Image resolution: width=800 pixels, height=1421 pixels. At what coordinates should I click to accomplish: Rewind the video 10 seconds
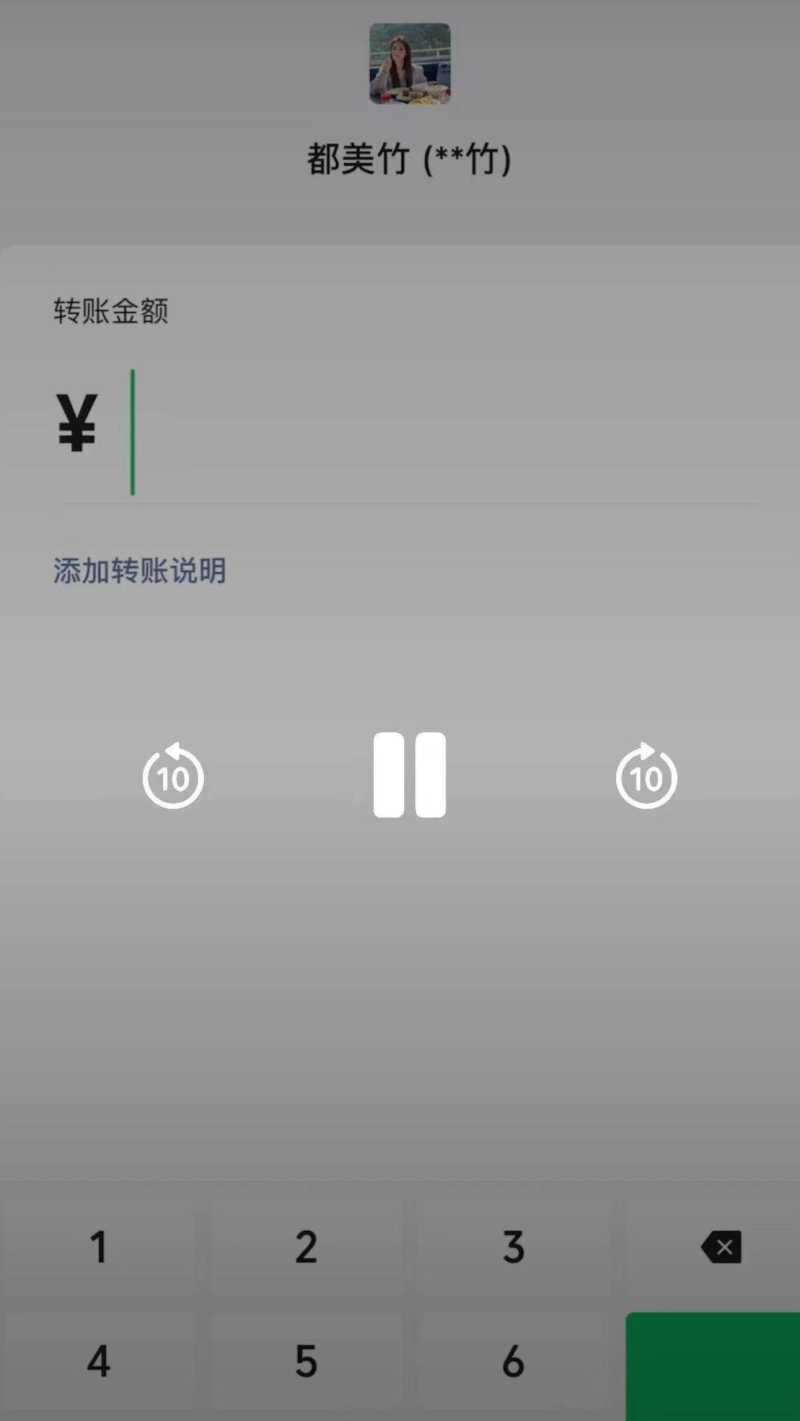[173, 776]
